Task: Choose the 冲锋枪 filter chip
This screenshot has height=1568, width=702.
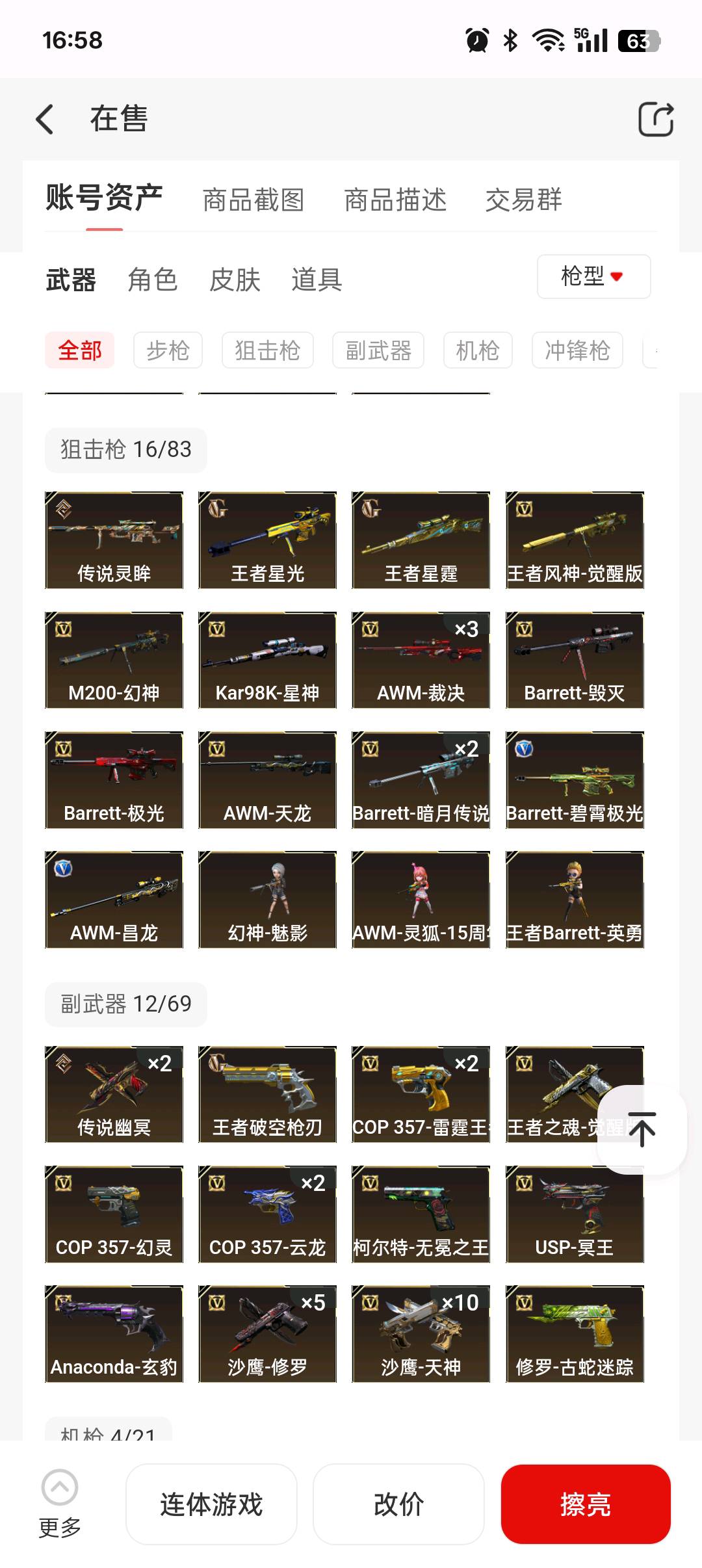Action: 577,350
